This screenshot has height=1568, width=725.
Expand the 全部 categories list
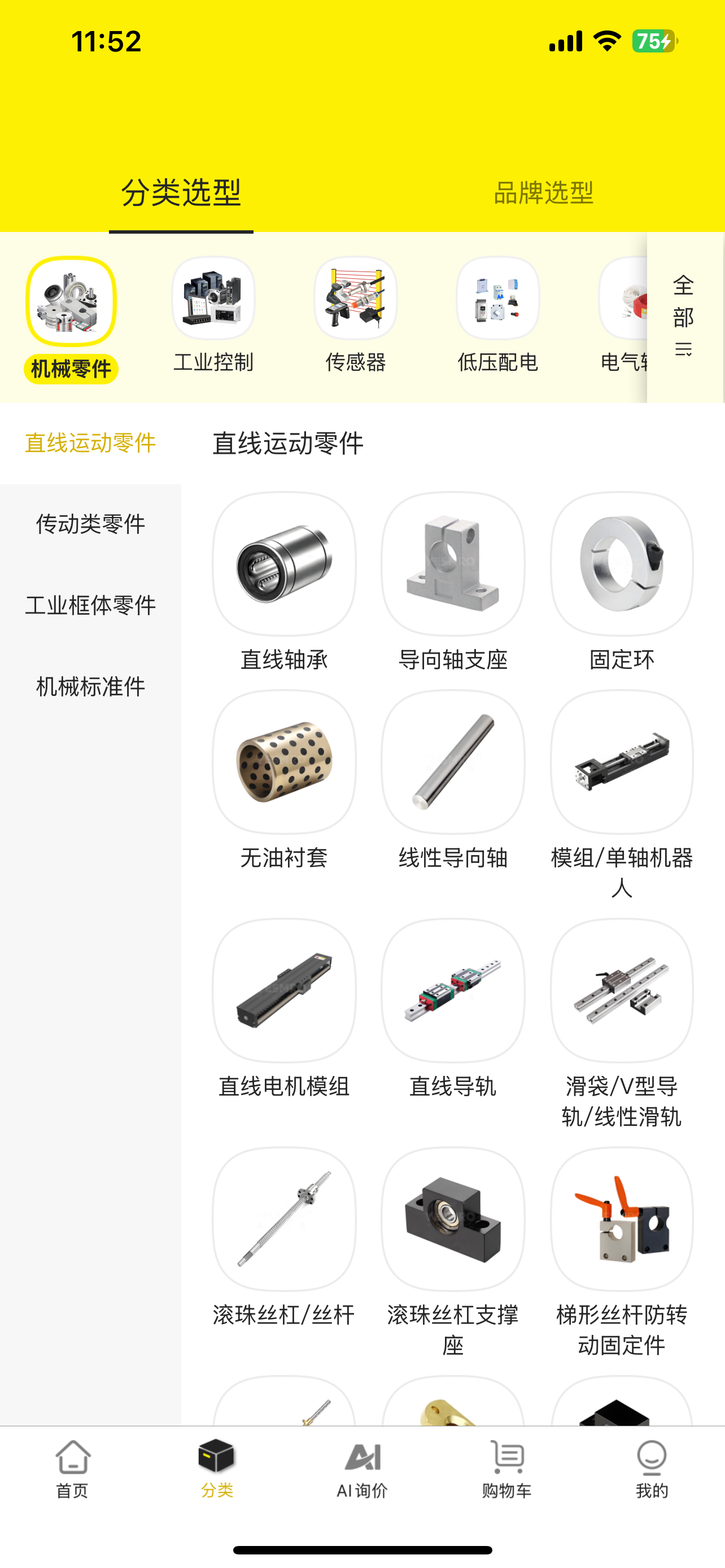[x=684, y=316]
